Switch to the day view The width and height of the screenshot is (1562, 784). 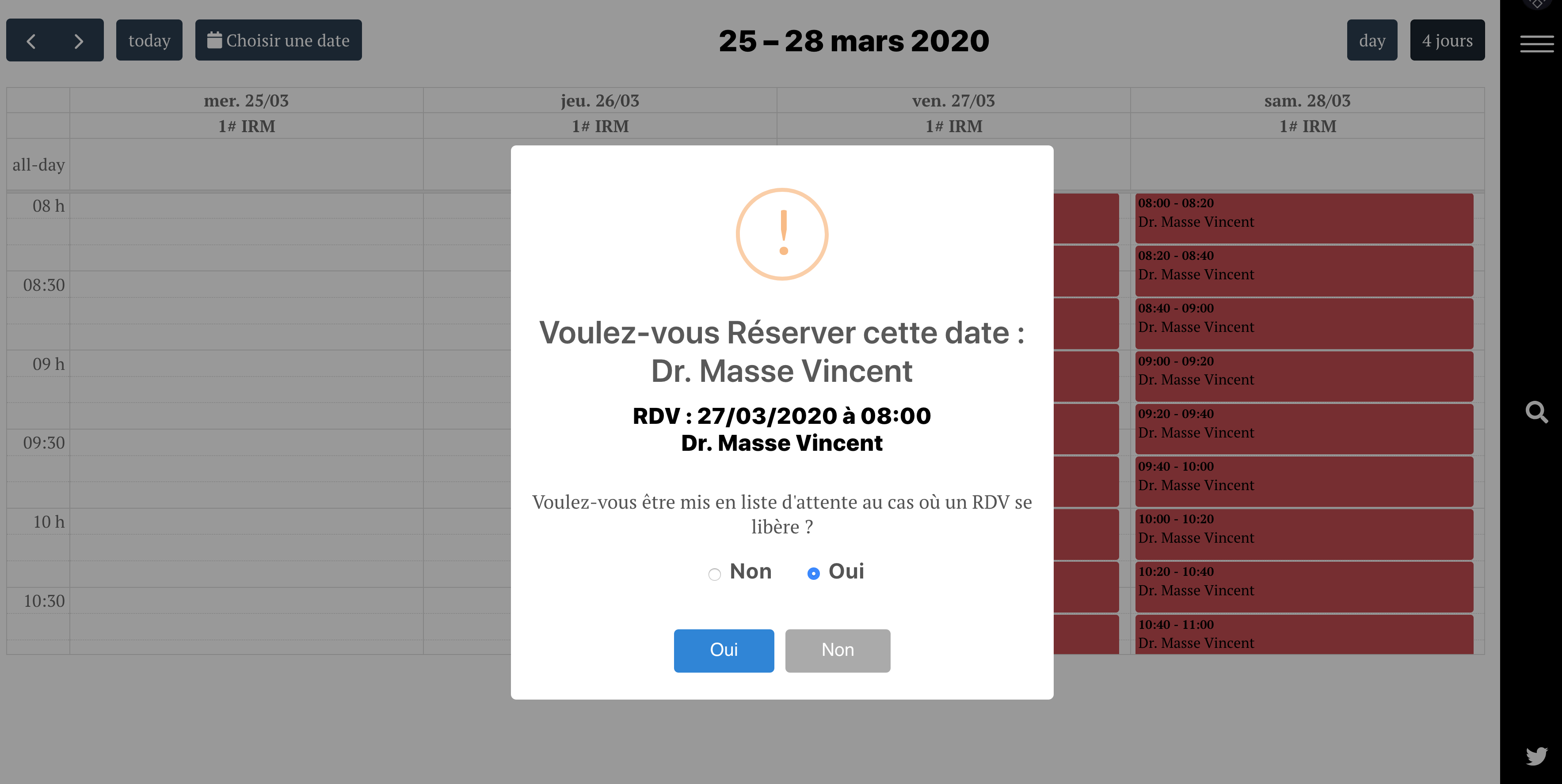(x=1372, y=41)
